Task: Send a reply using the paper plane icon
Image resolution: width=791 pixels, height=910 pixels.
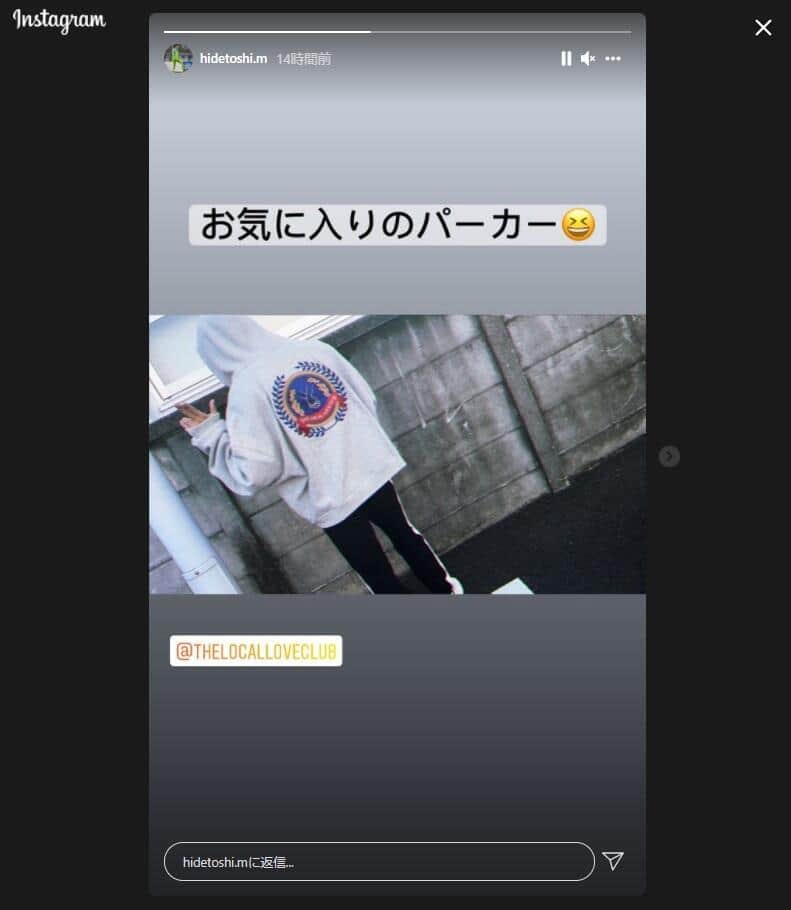Action: (x=613, y=861)
